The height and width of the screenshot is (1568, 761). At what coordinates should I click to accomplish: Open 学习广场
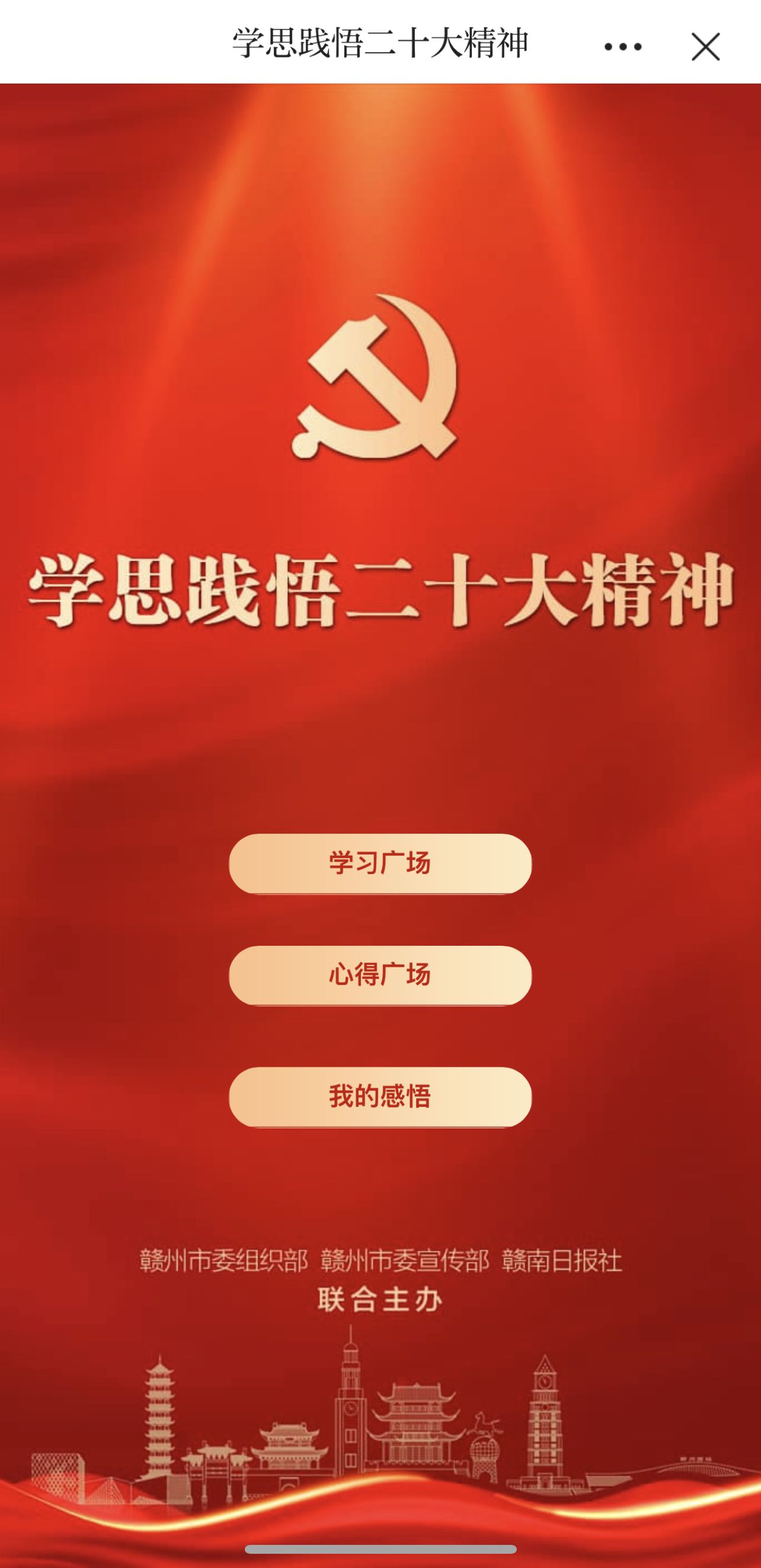point(380,863)
